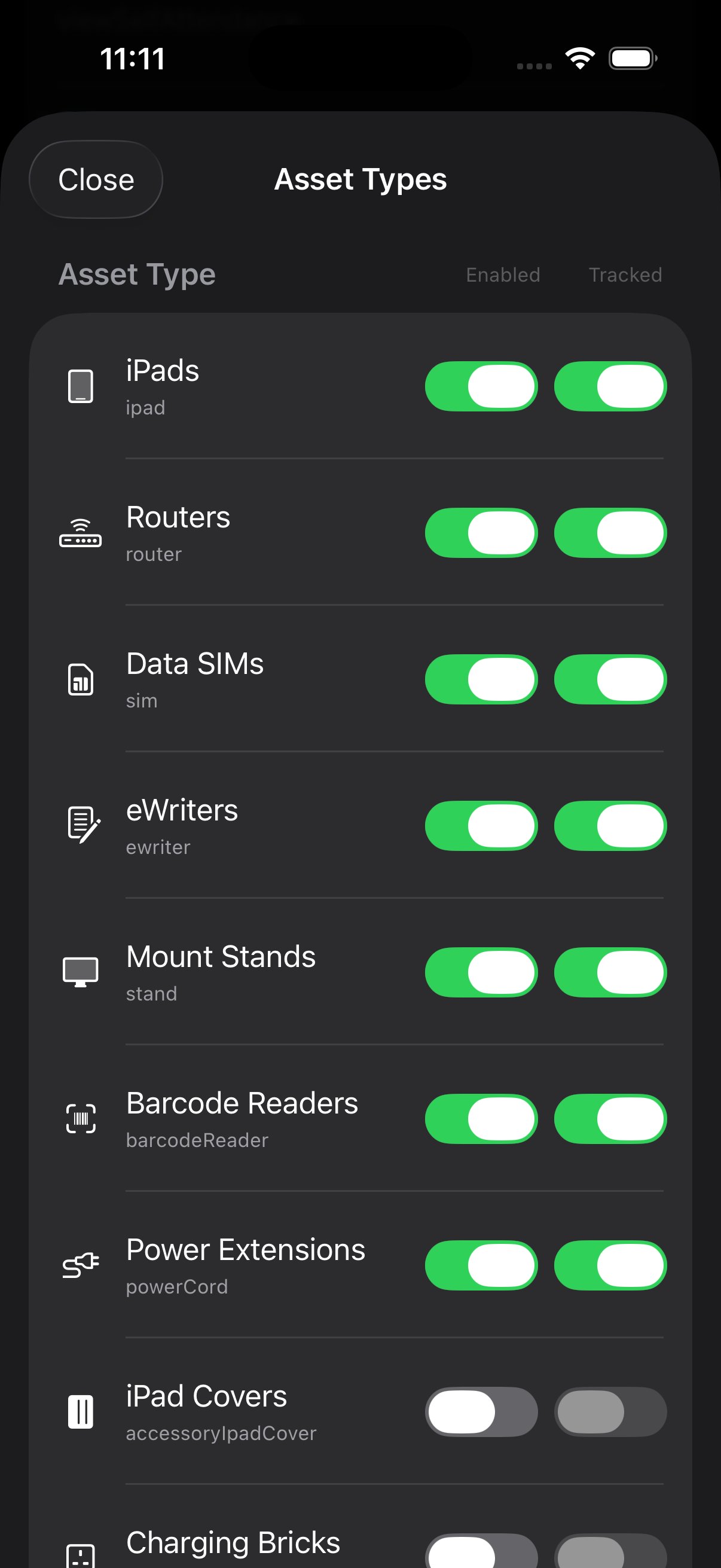Turn off the Data SIMs enabled toggle
721x1568 pixels.
point(481,680)
